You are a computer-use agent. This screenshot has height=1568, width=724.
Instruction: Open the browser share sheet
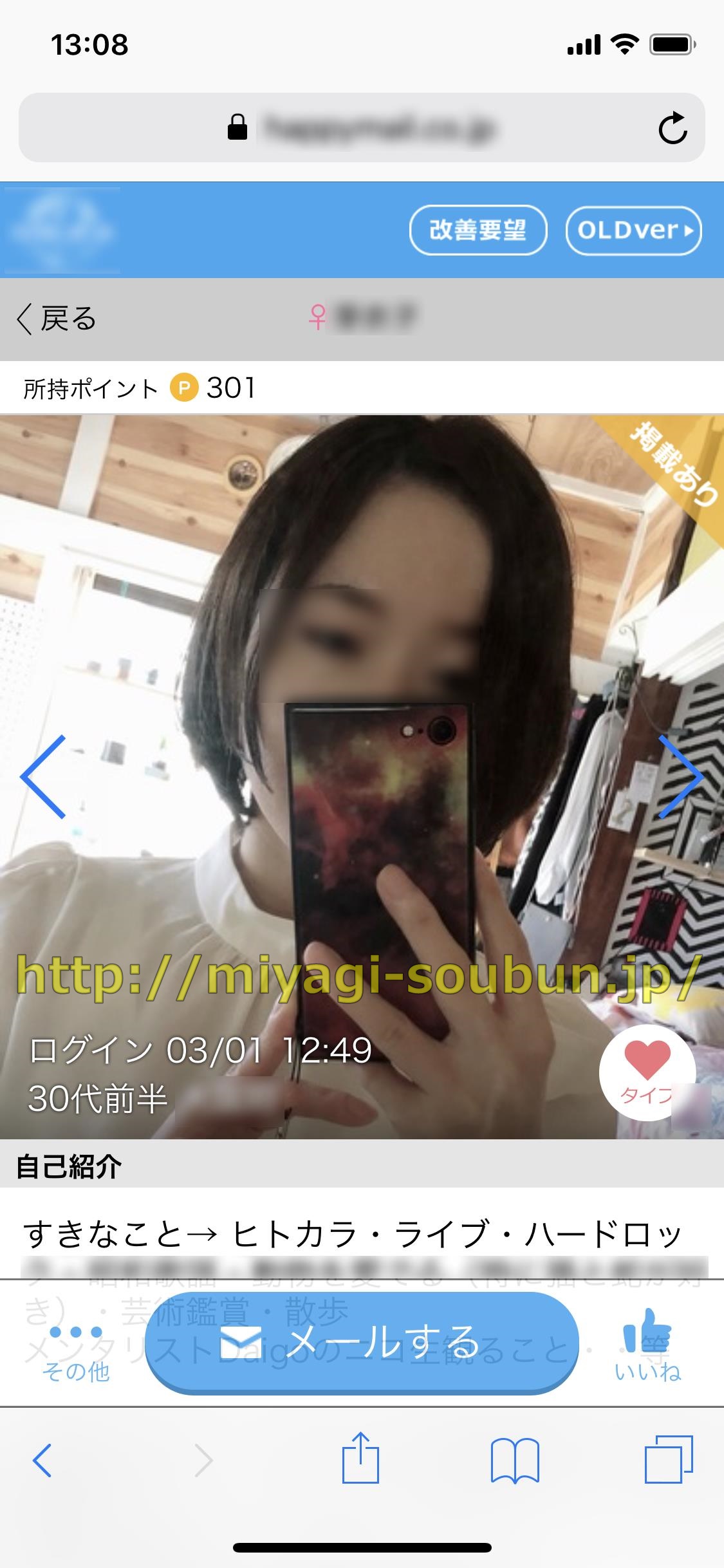(360, 1460)
